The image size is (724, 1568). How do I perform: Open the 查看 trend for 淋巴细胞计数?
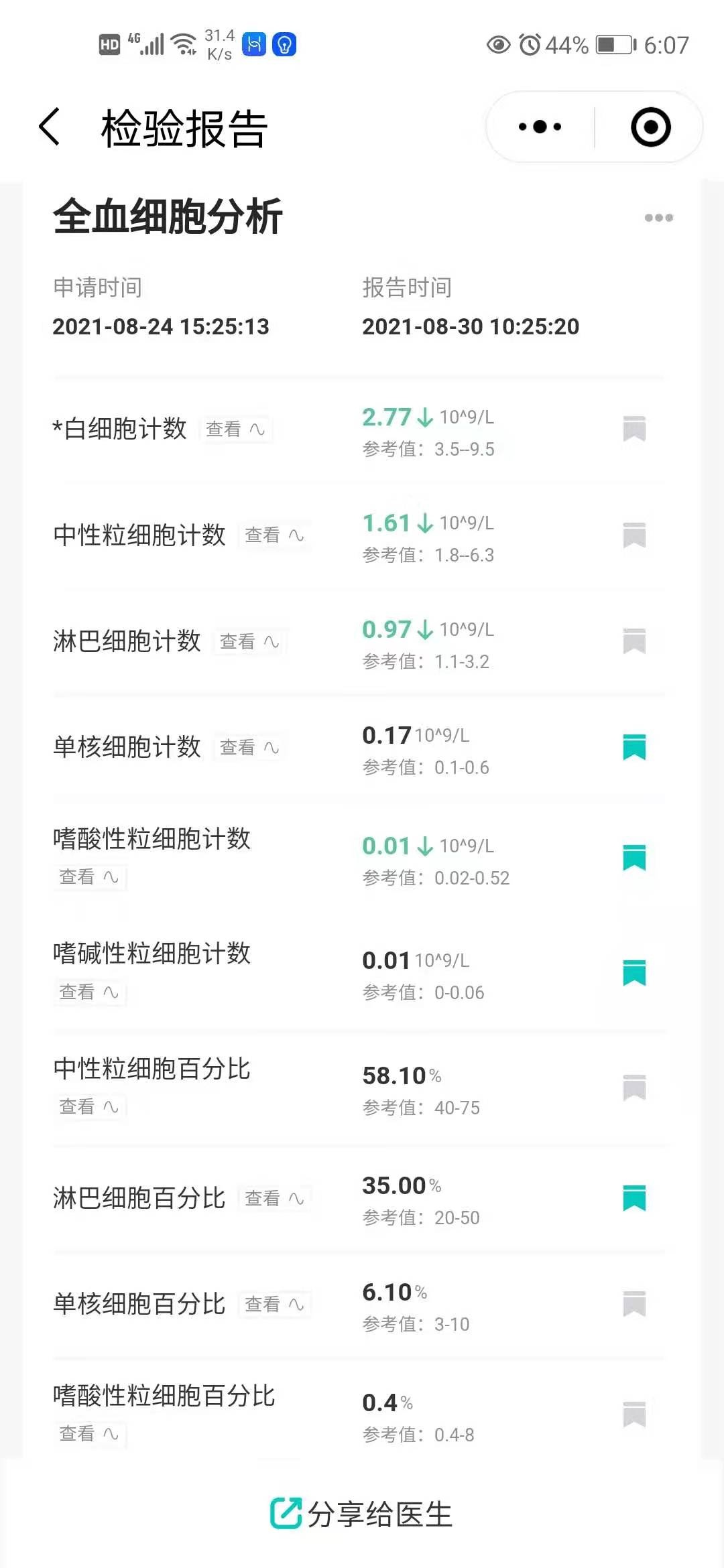point(249,641)
